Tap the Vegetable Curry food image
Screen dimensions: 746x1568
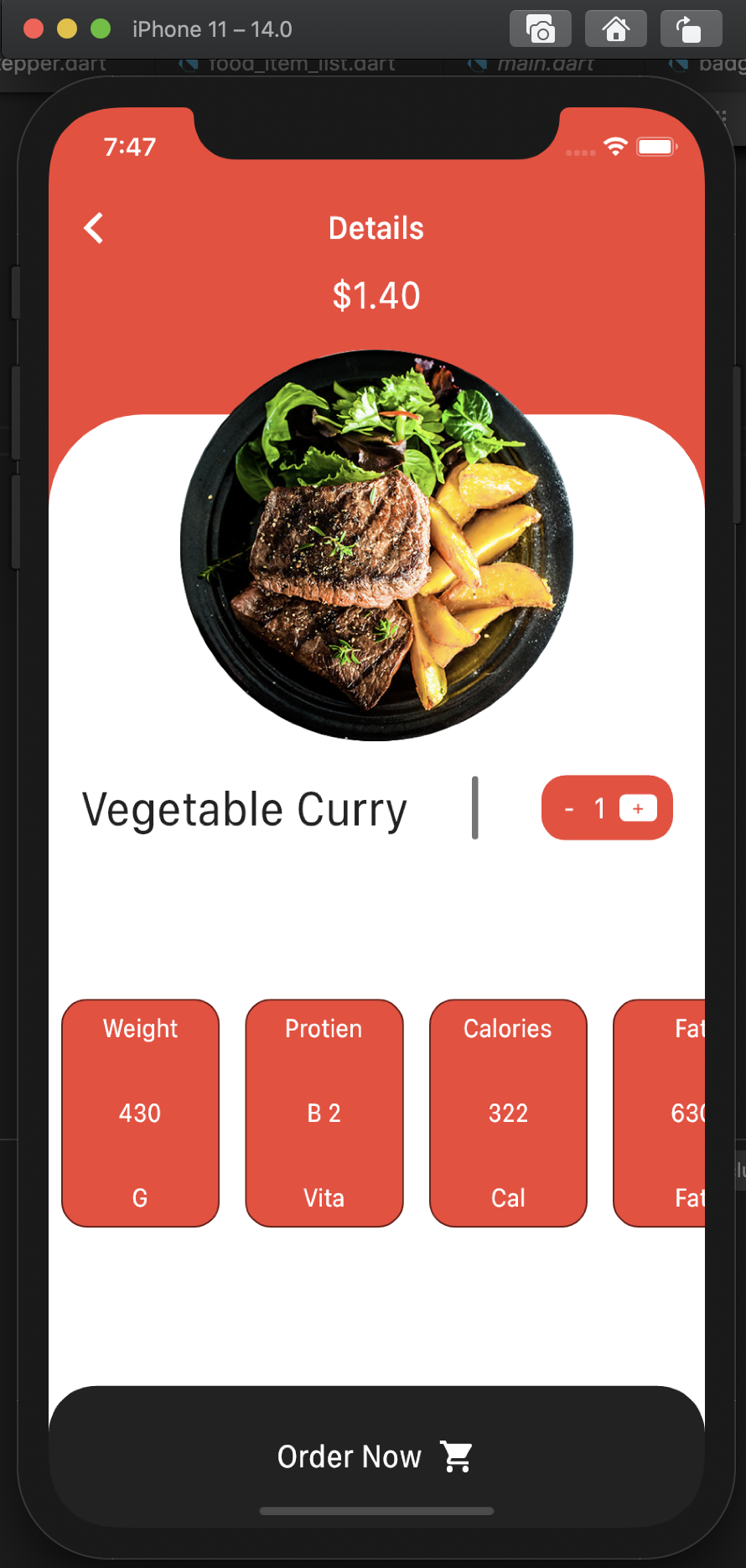tap(376, 545)
